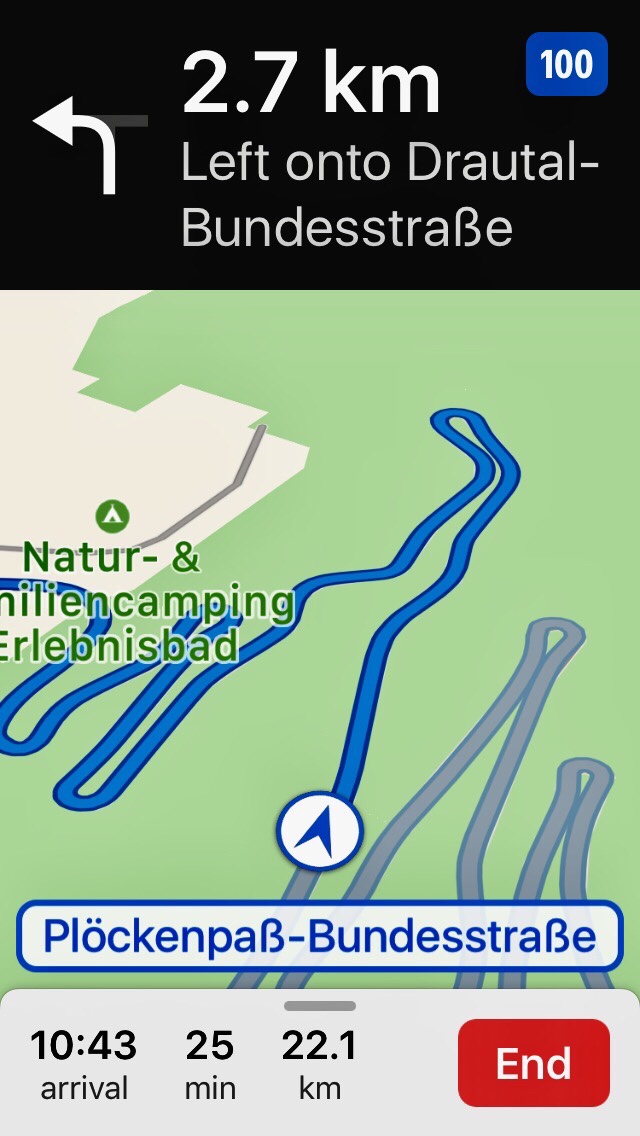The width and height of the screenshot is (640, 1136).
Task: End the current navigation route
Action: pos(533,1063)
